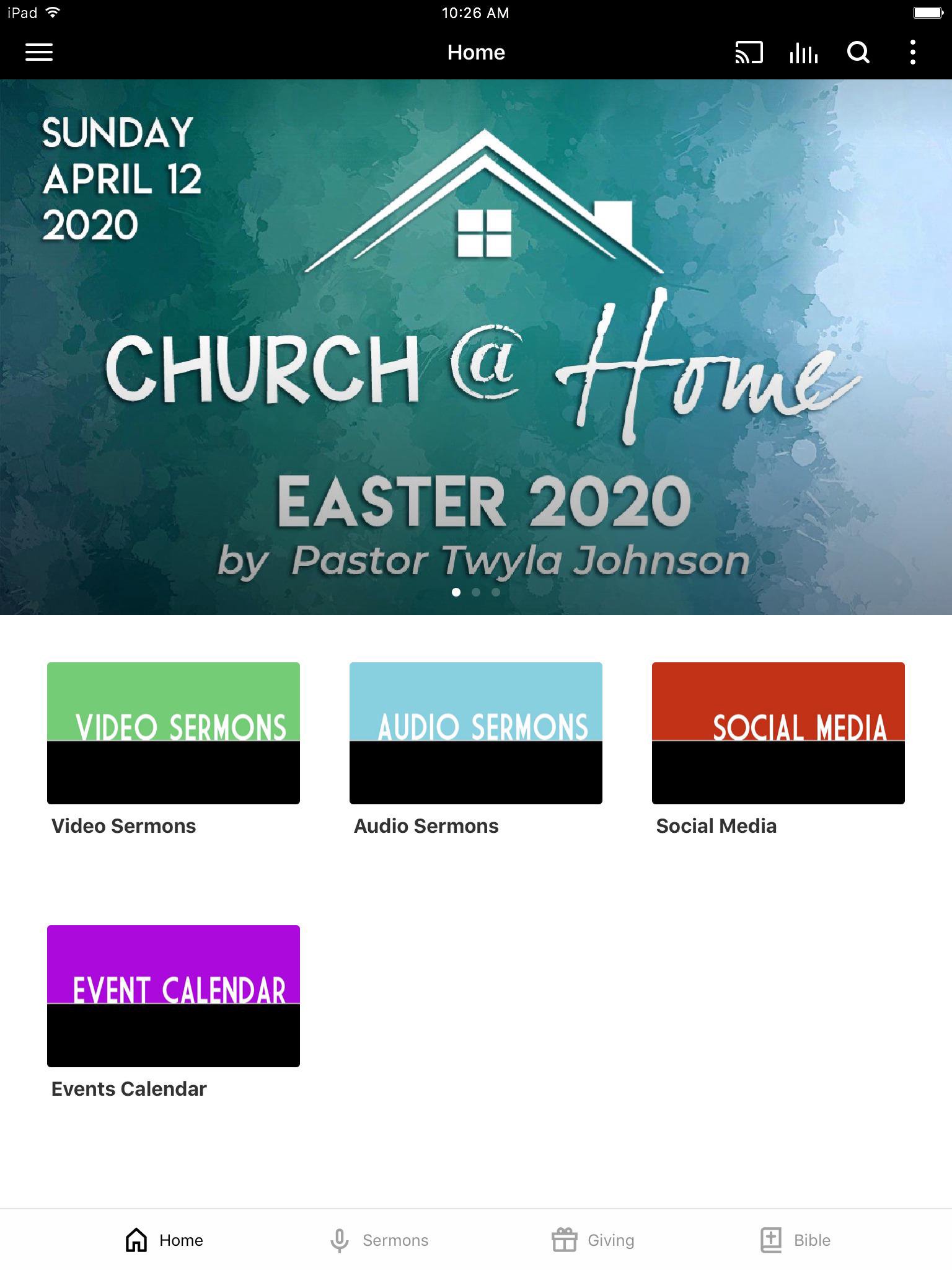Open the Events Calendar tile
Screen dimensions: 952x1270
click(174, 996)
